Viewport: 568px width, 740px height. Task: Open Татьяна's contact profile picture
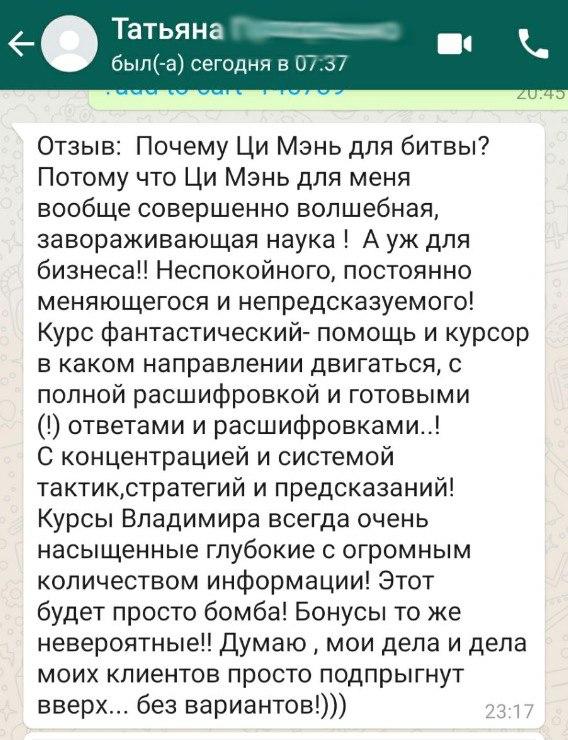click(69, 44)
